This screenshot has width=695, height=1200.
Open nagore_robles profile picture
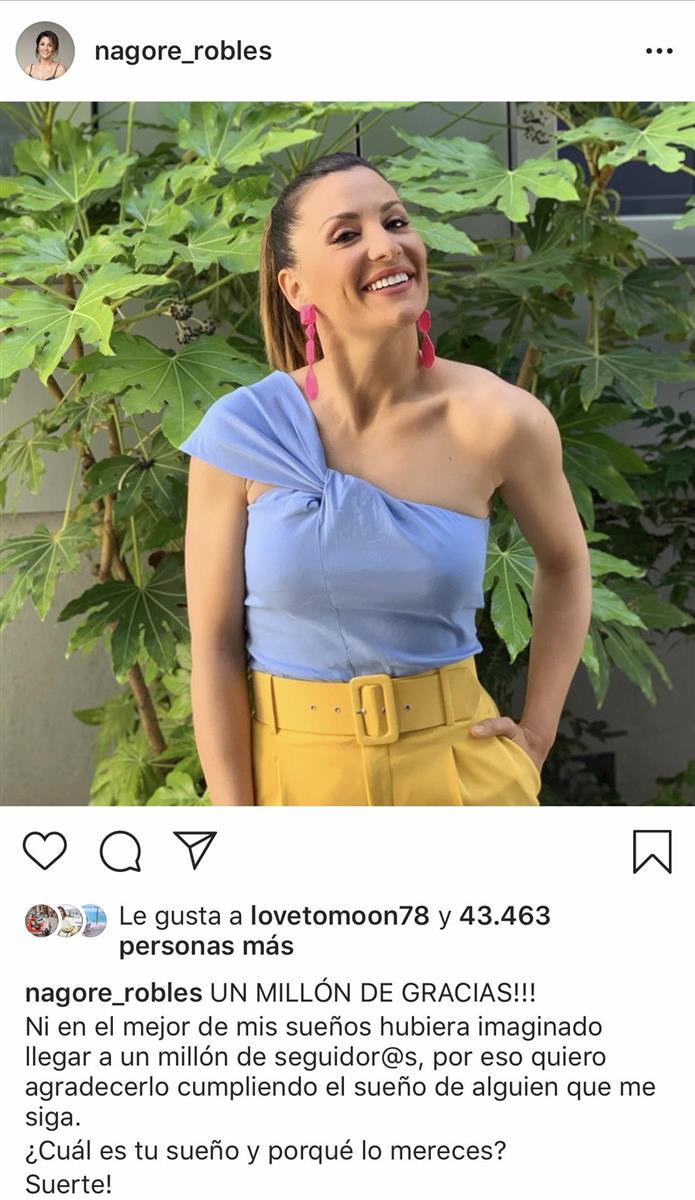point(45,51)
